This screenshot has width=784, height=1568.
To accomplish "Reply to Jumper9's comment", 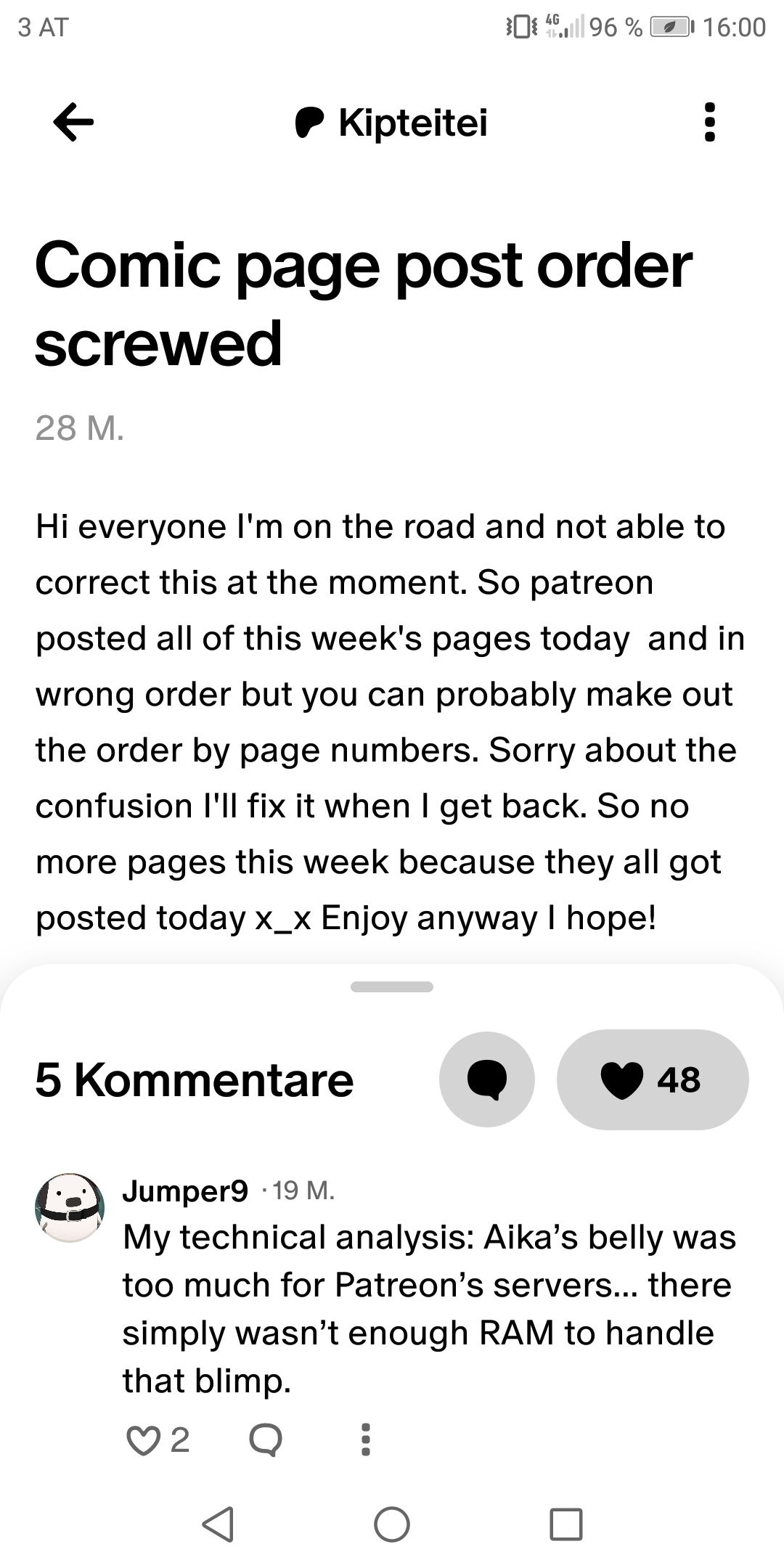I will coord(265,1440).
